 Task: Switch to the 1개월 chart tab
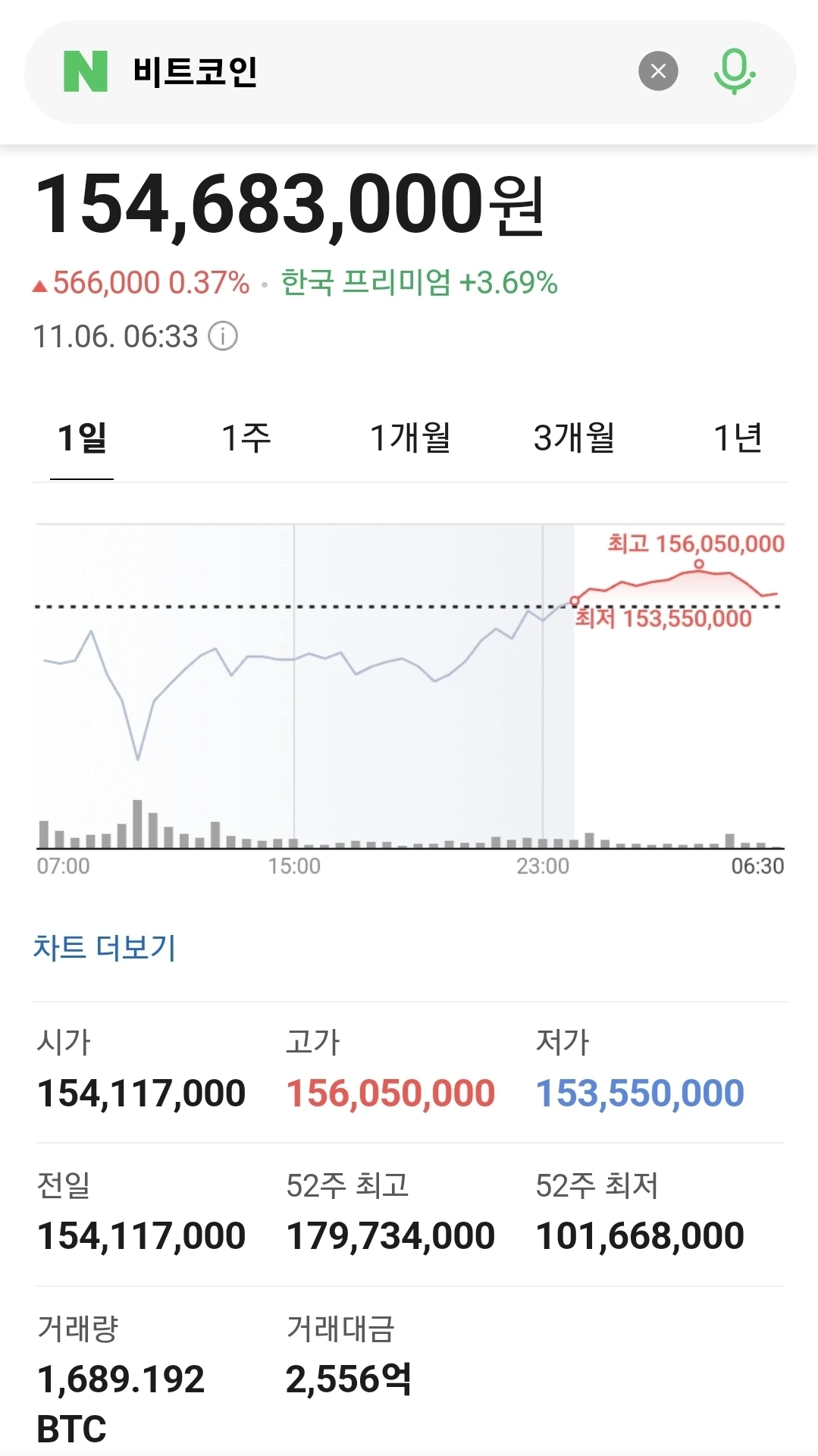pyautogui.click(x=410, y=438)
